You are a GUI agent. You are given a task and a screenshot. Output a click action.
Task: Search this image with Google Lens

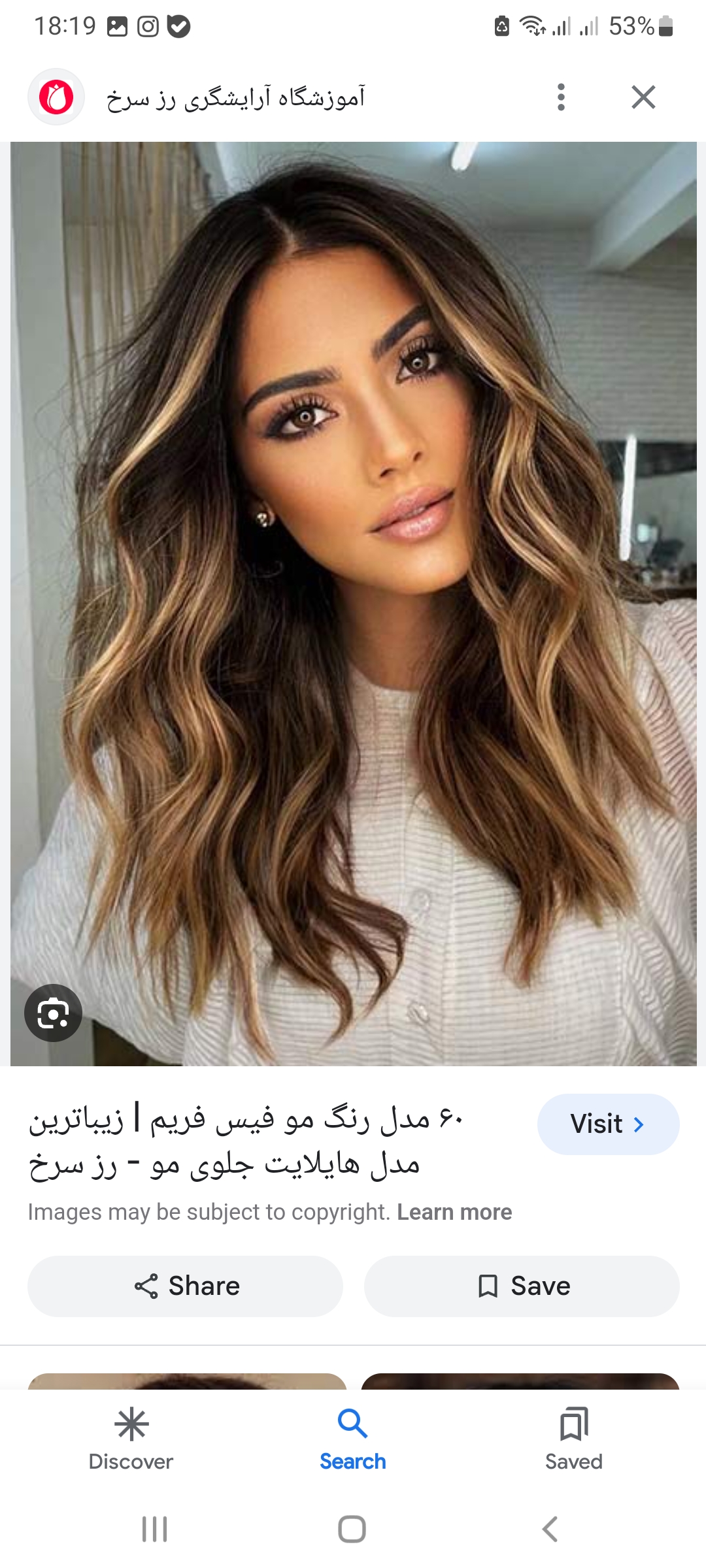point(53,1013)
